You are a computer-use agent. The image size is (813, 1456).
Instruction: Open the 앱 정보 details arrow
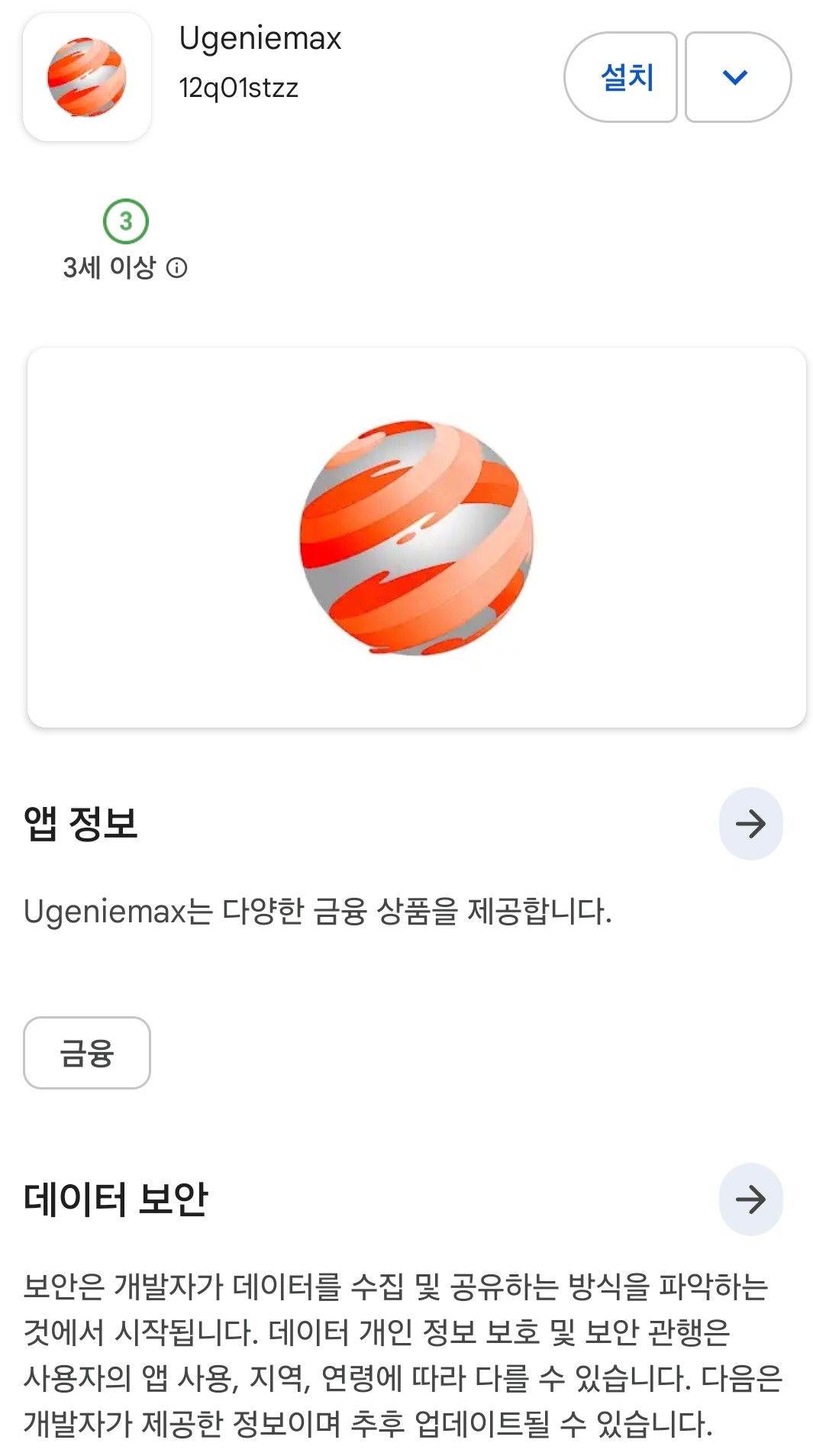click(x=750, y=824)
